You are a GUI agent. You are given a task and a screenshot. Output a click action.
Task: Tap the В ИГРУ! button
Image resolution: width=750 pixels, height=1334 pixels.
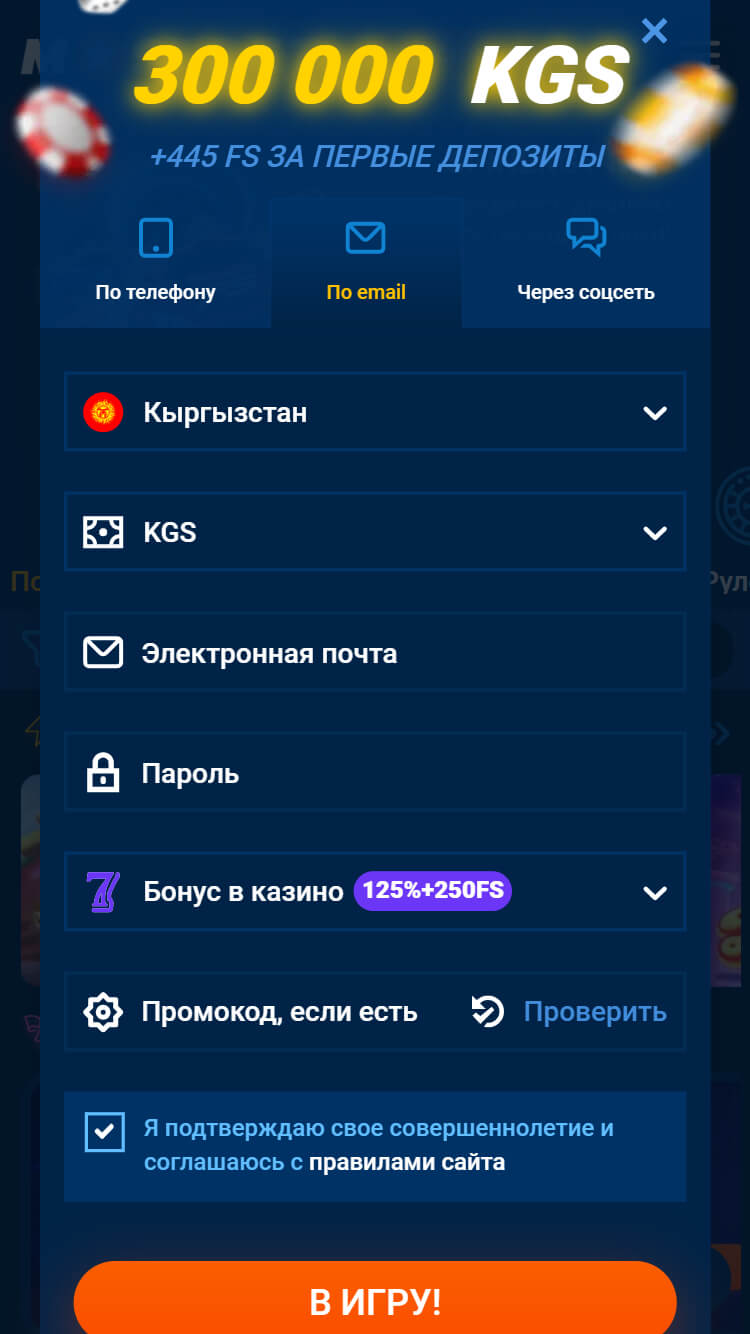pos(374,1302)
